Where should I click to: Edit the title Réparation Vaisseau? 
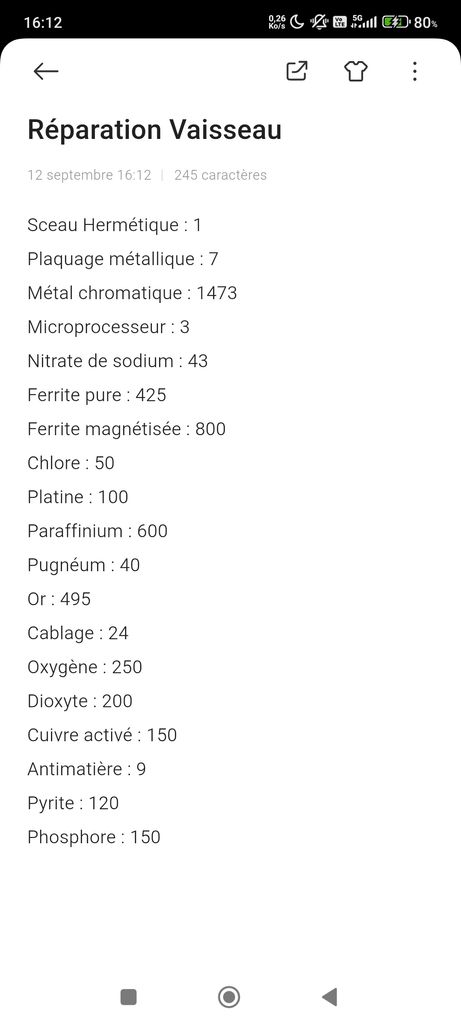155,130
